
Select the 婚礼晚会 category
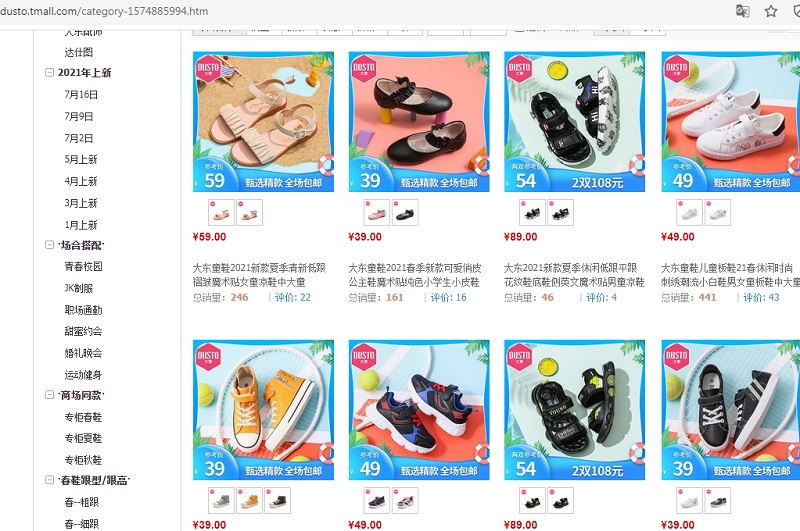click(83, 353)
